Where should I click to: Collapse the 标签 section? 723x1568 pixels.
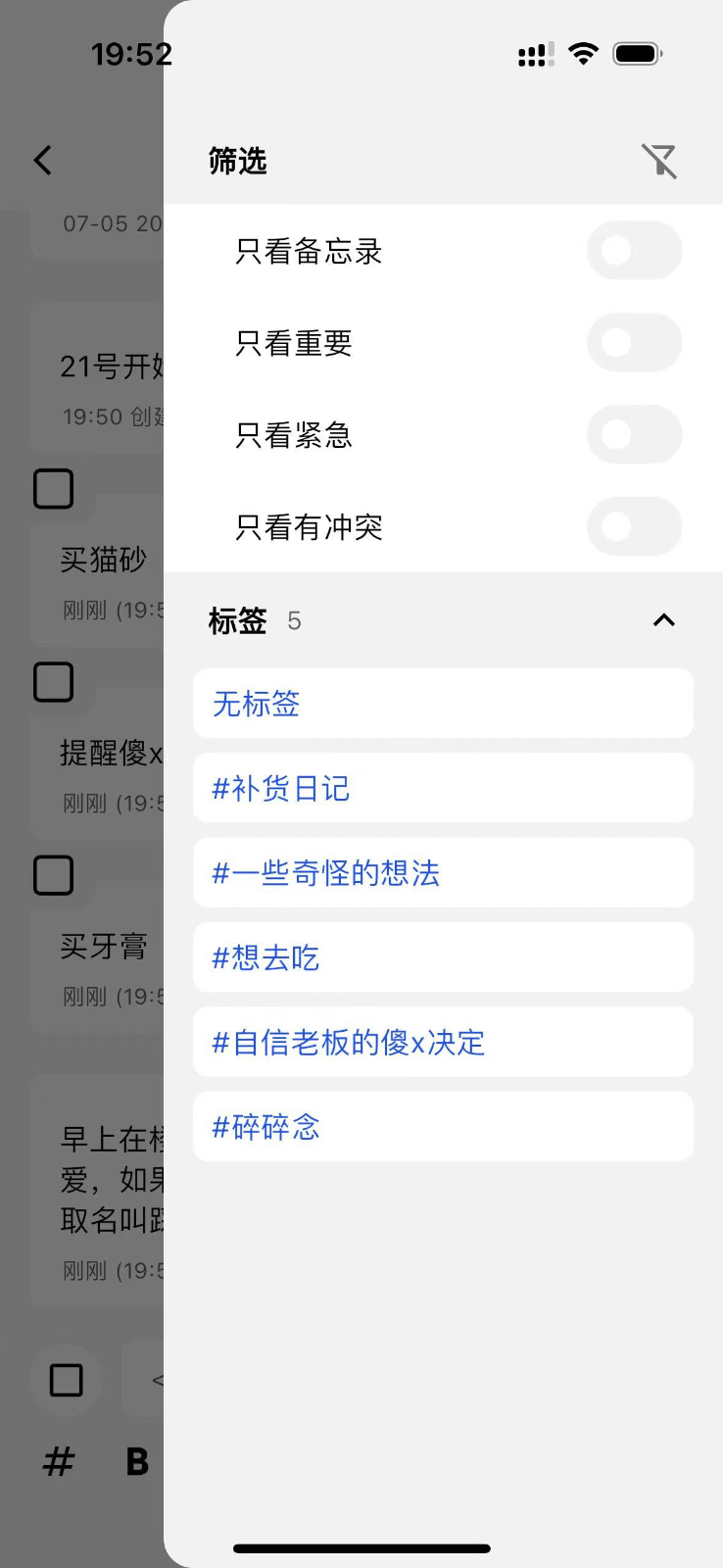point(663,620)
